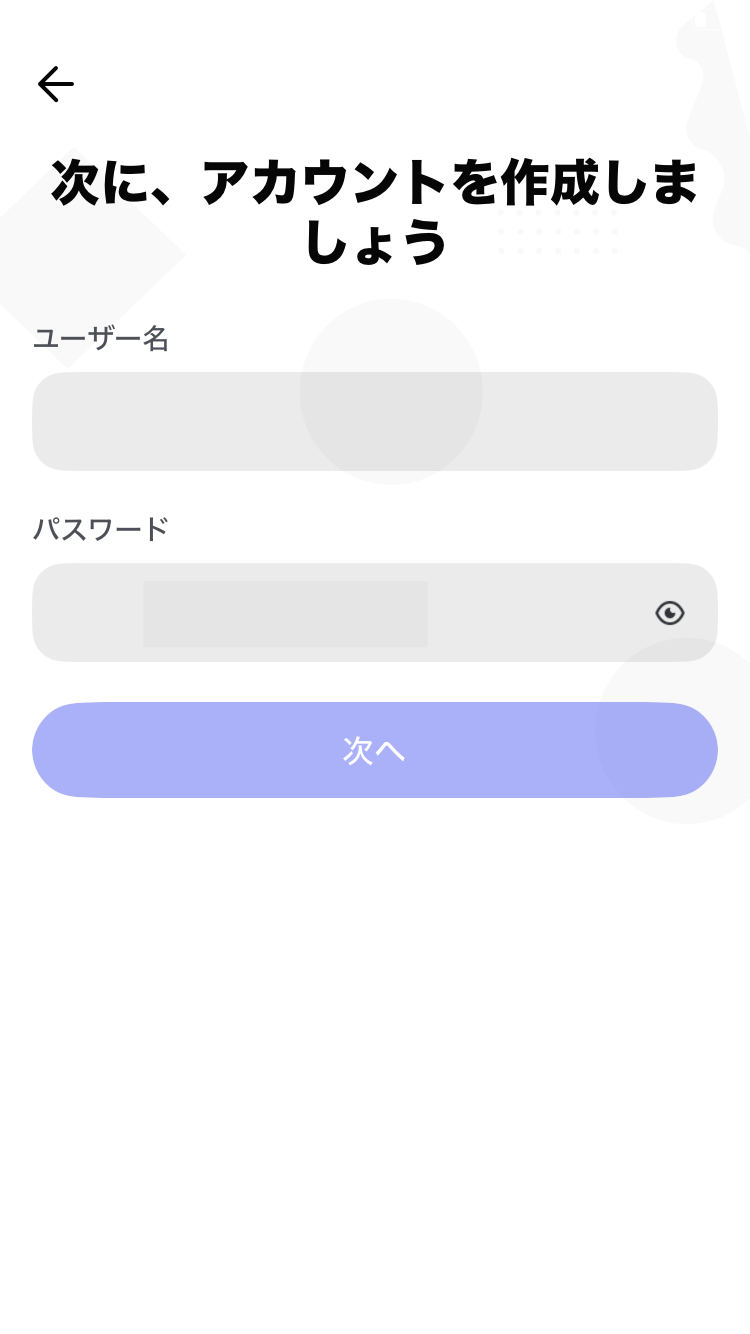This screenshot has height=1334, width=750.
Task: Focus the ユーザー名 text field
Action: [x=374, y=421]
